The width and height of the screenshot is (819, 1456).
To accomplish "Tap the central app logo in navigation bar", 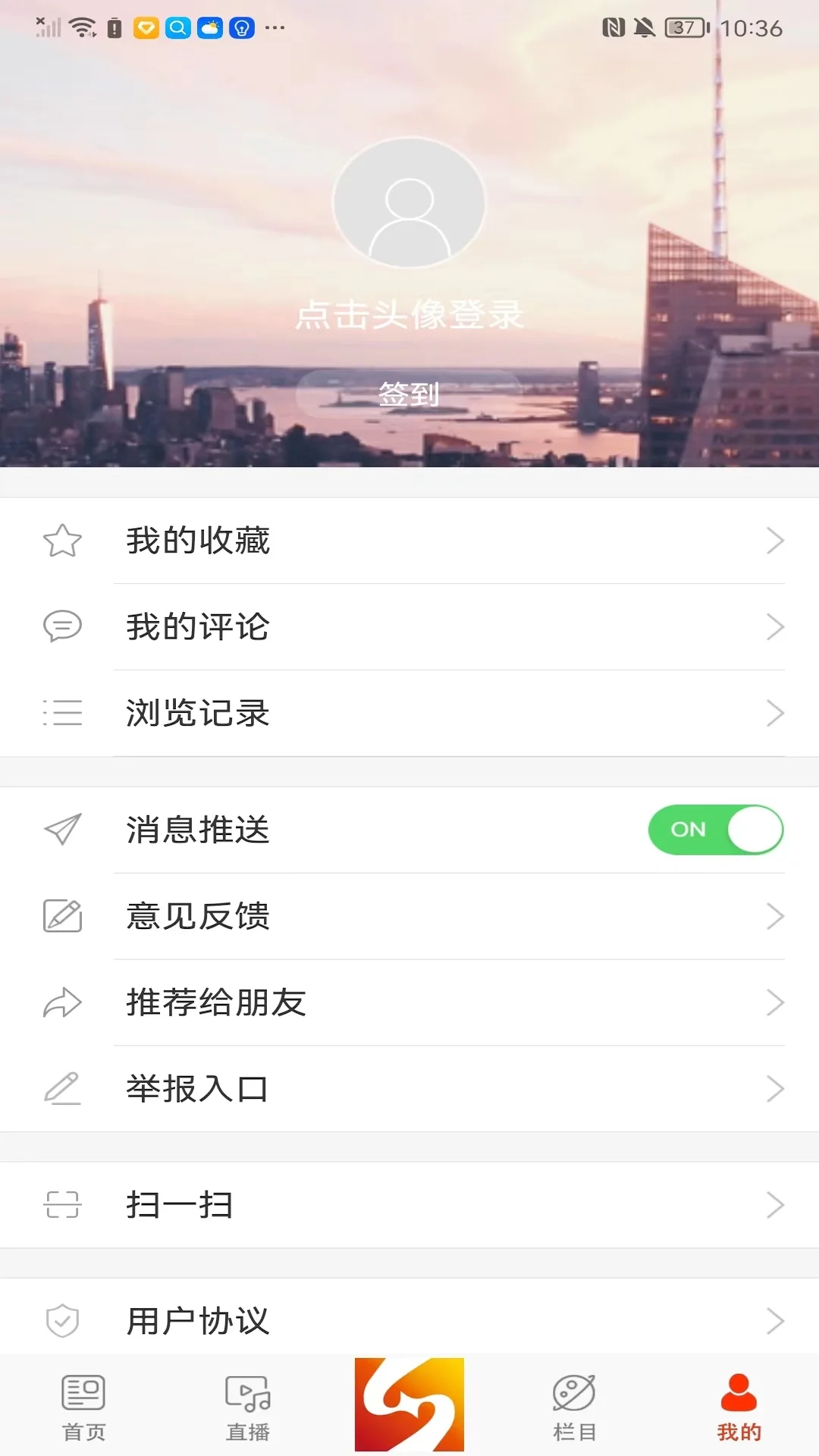I will (409, 1403).
